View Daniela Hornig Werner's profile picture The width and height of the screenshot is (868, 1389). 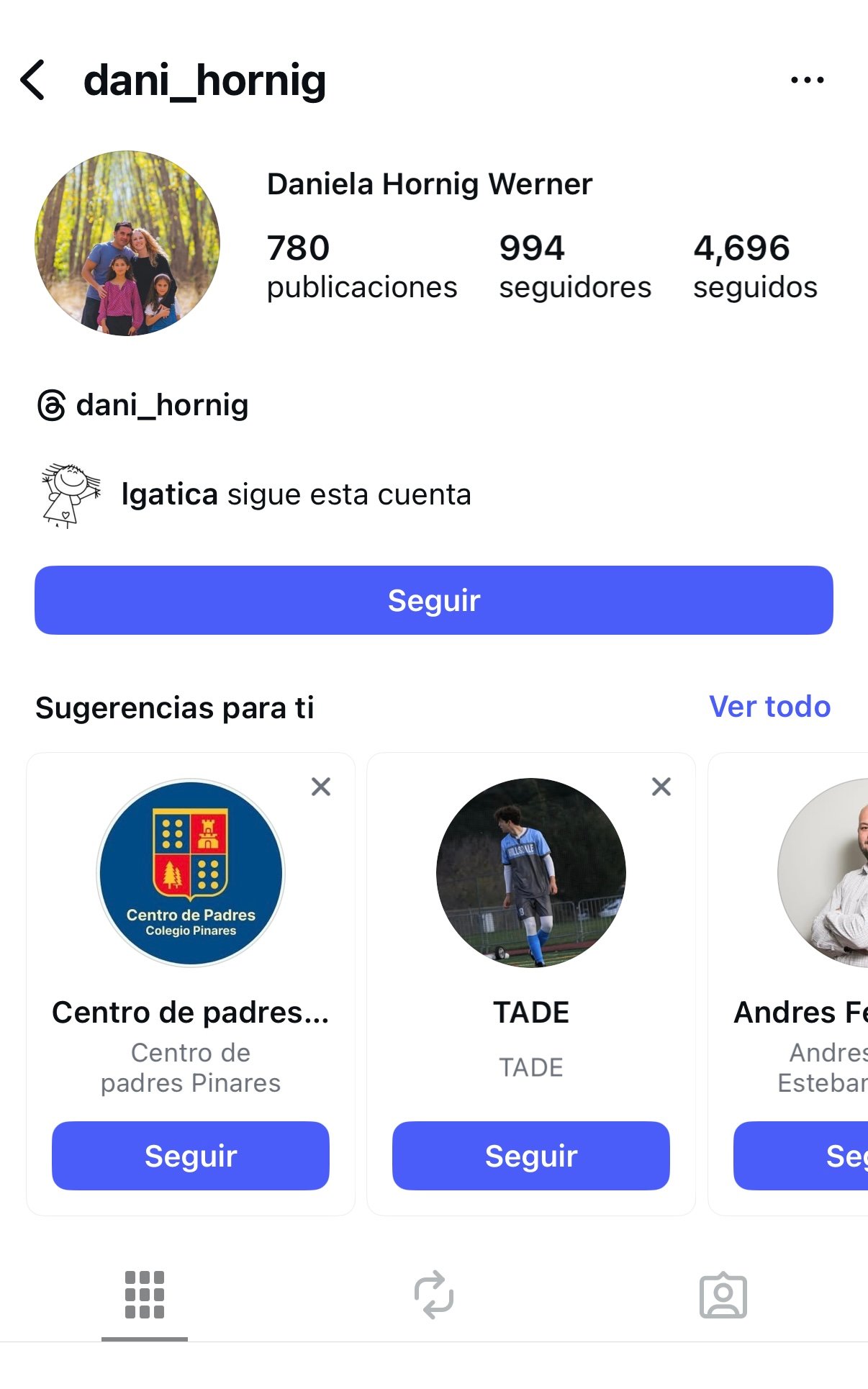click(127, 243)
